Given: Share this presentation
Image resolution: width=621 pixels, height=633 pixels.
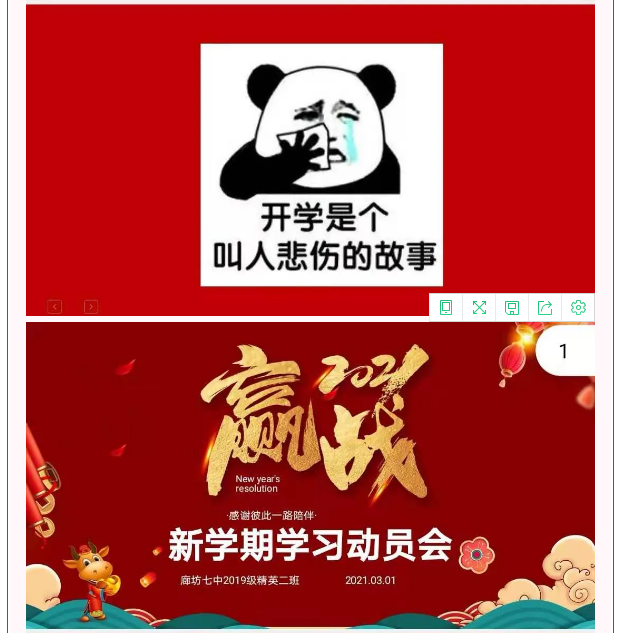Looking at the screenshot, I should [x=545, y=308].
